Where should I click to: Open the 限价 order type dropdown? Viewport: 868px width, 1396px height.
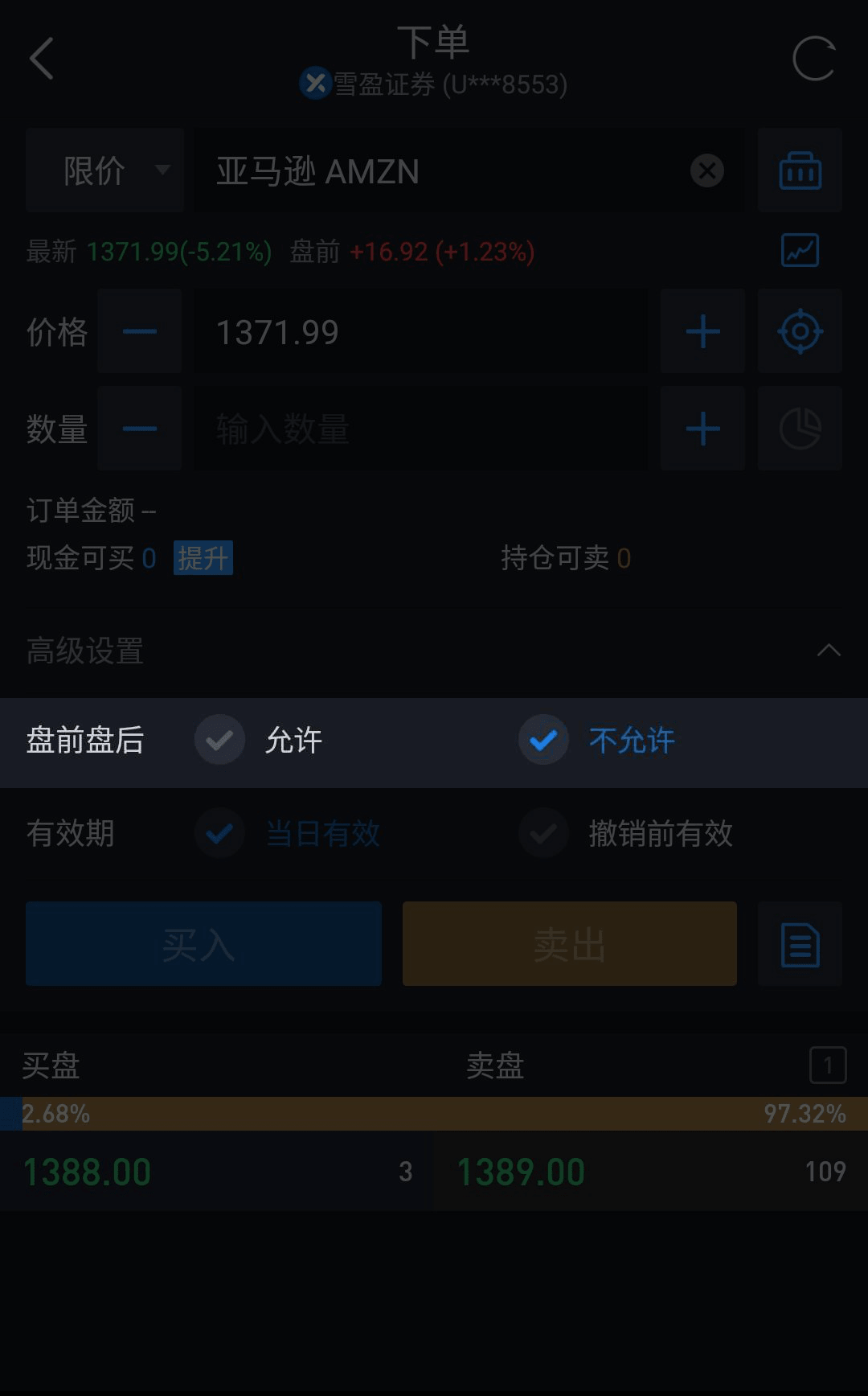point(105,170)
